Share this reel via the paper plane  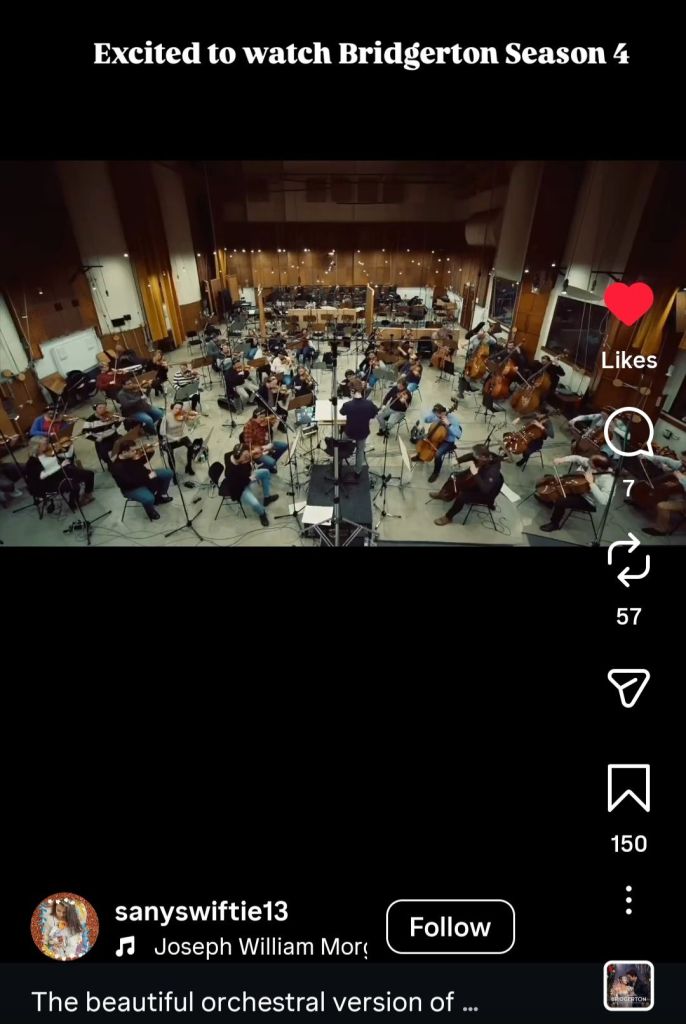[x=629, y=687]
